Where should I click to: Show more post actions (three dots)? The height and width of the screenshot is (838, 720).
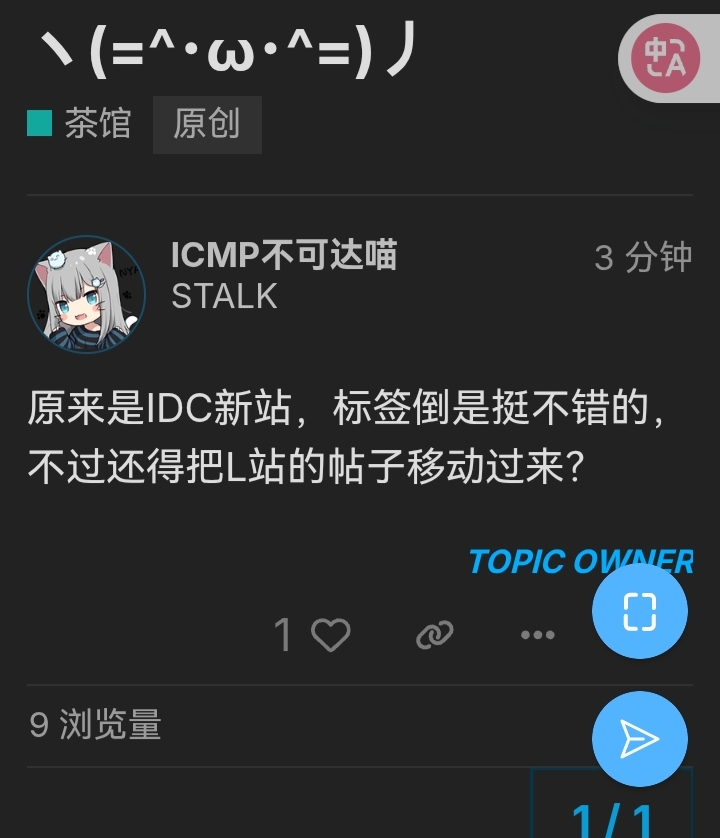(x=538, y=634)
